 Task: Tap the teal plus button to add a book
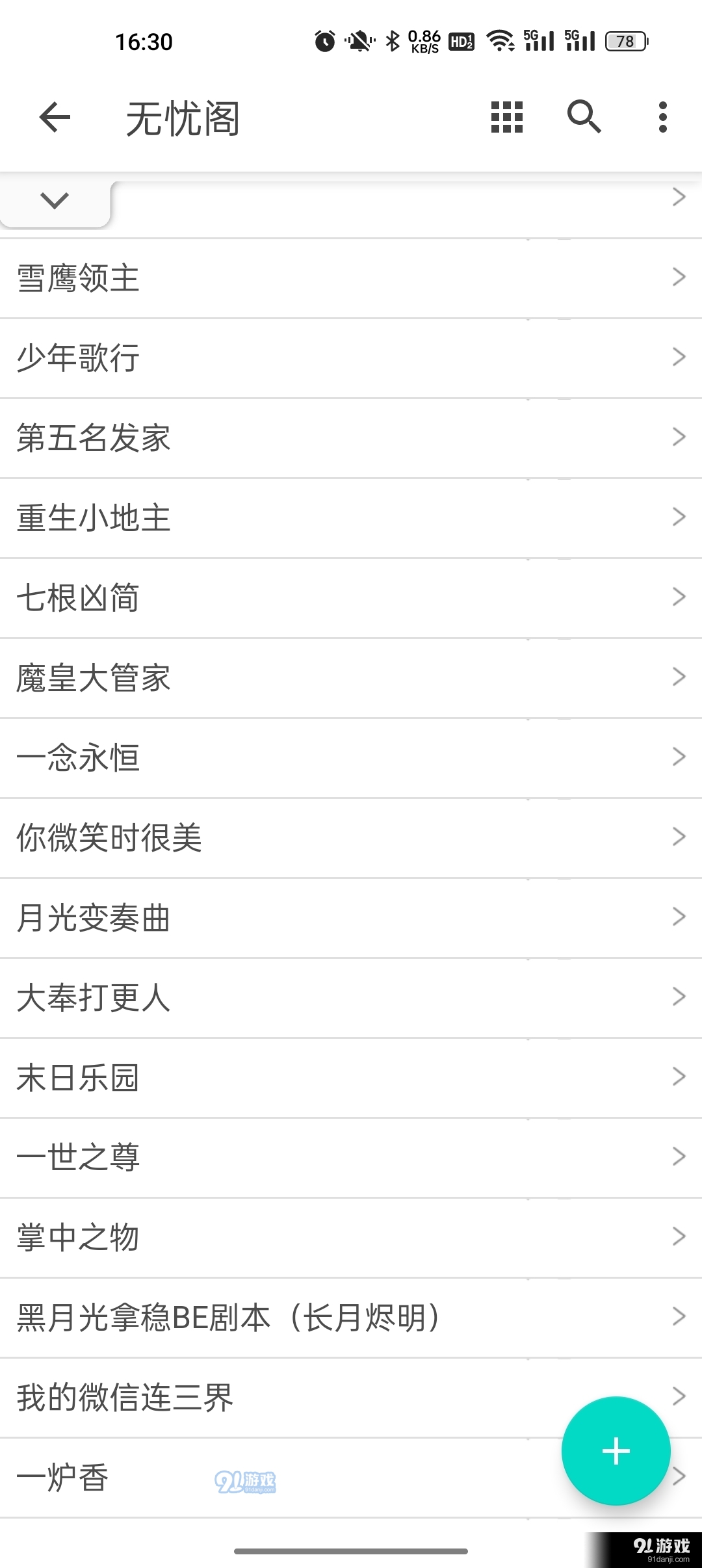tap(616, 1450)
